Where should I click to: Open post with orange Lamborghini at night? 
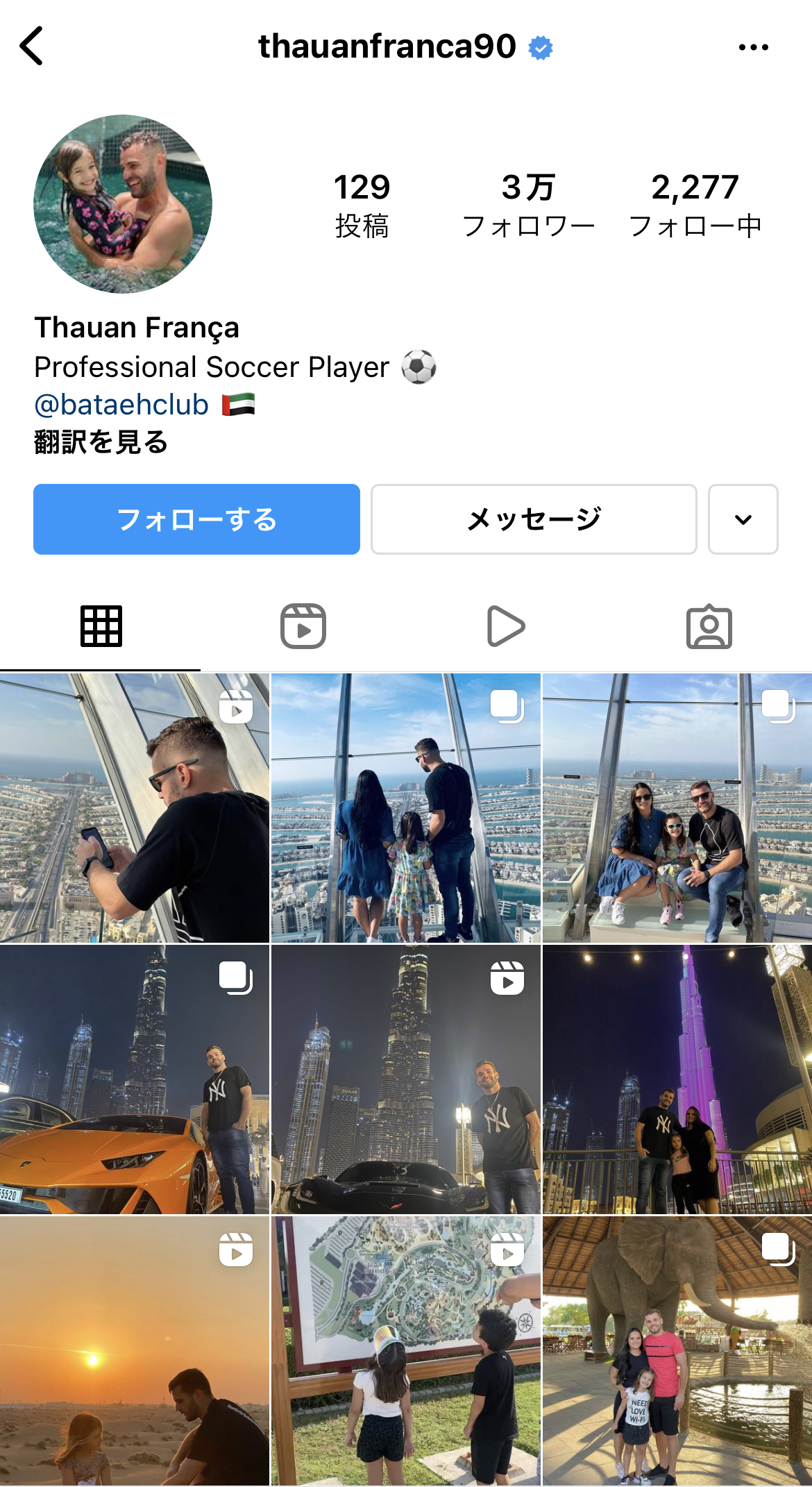point(135,1079)
